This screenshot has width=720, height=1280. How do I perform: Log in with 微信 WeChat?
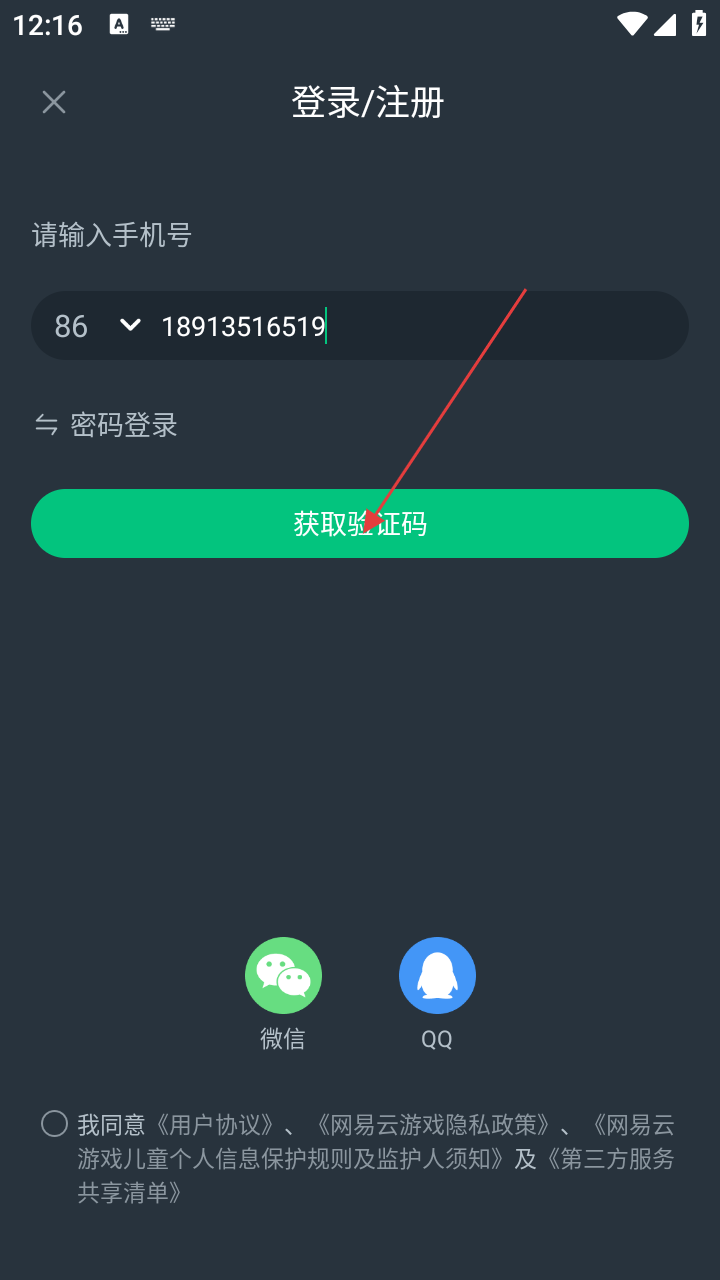click(x=283, y=976)
